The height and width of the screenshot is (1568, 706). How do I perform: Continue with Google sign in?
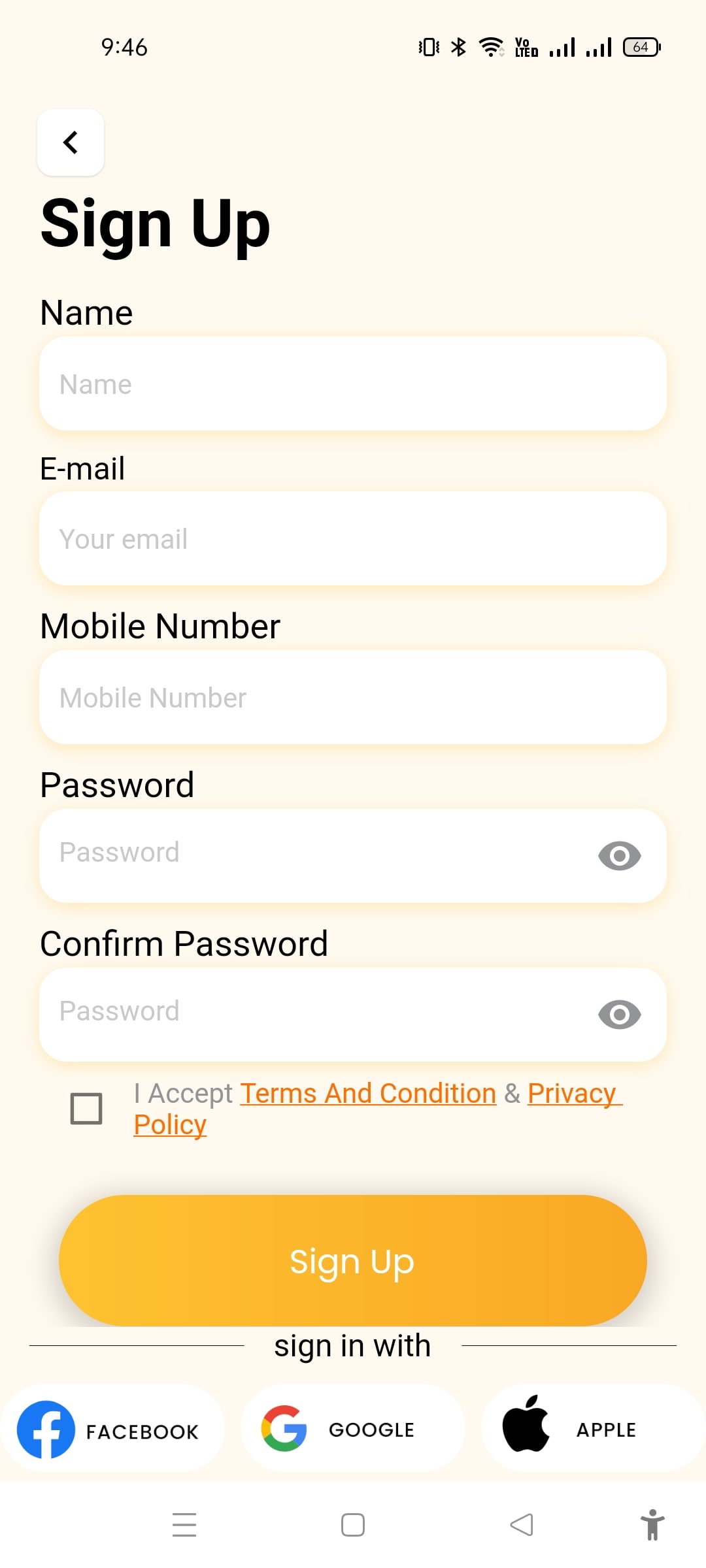[352, 1429]
